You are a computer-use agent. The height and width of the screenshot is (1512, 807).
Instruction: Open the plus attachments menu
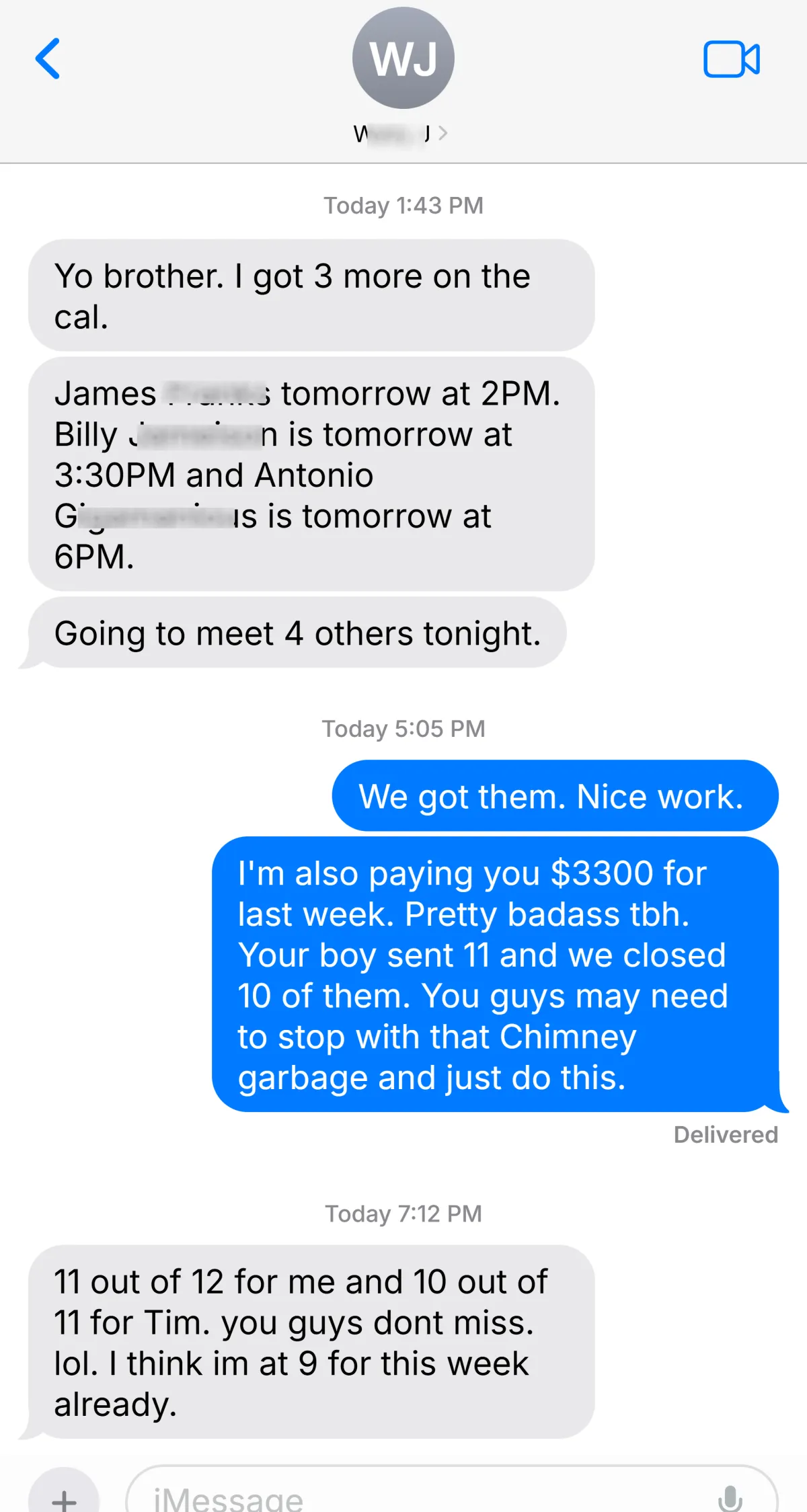point(65,1497)
